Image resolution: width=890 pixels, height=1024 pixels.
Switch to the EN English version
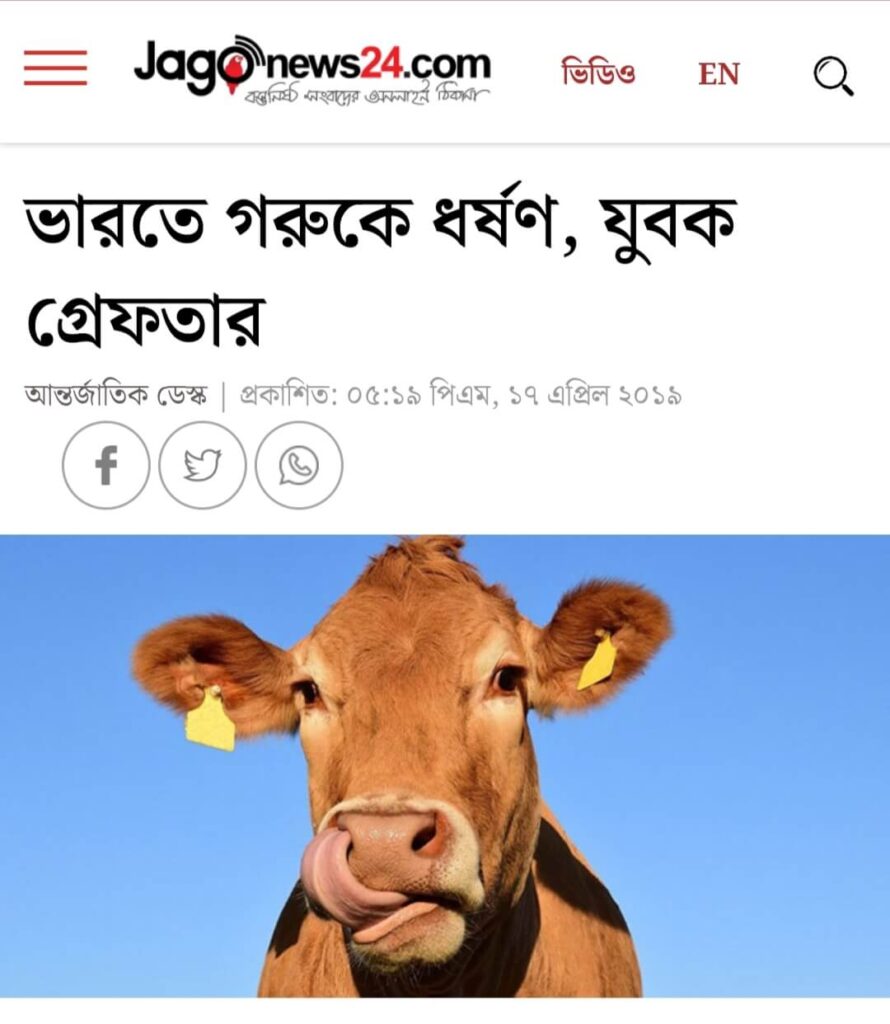718,74
